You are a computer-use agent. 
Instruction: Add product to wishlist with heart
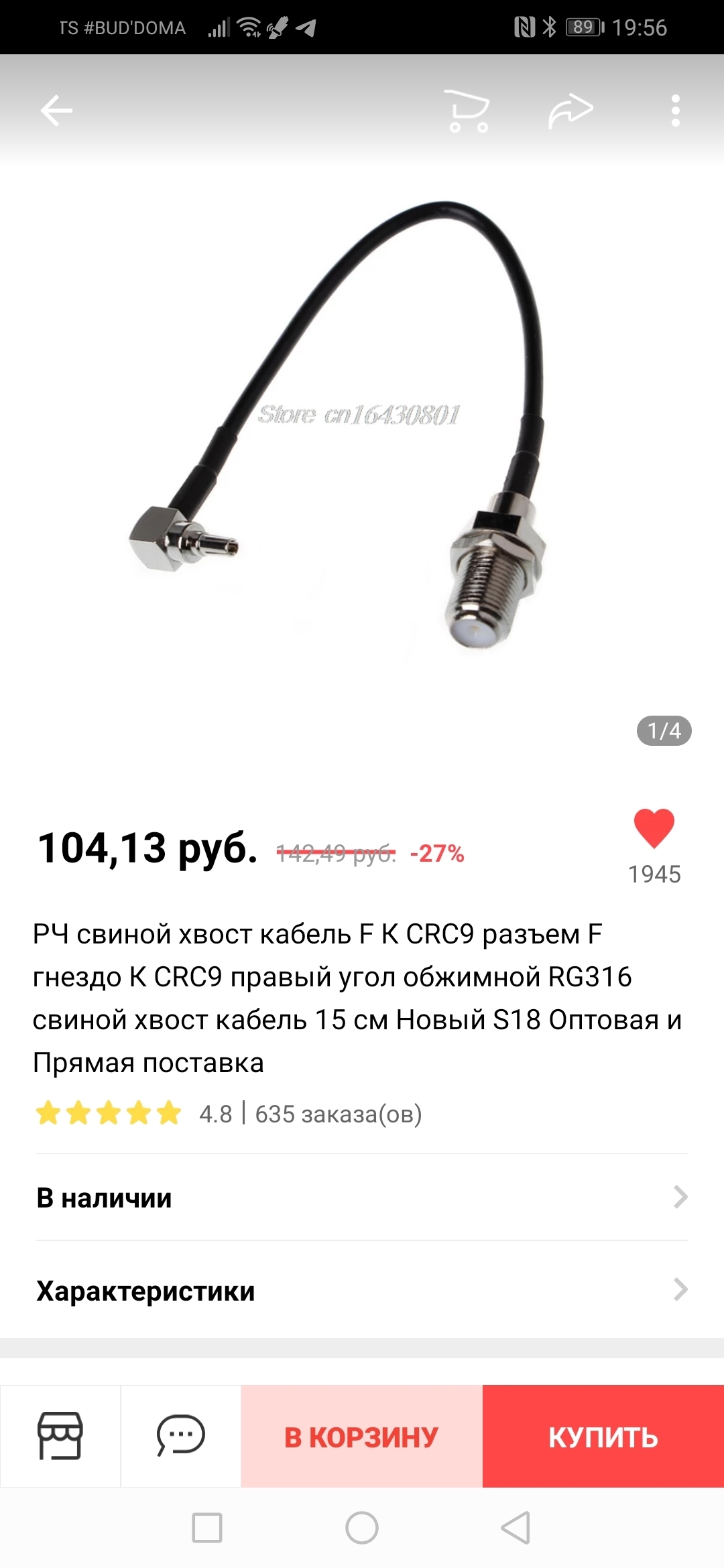coord(654,829)
